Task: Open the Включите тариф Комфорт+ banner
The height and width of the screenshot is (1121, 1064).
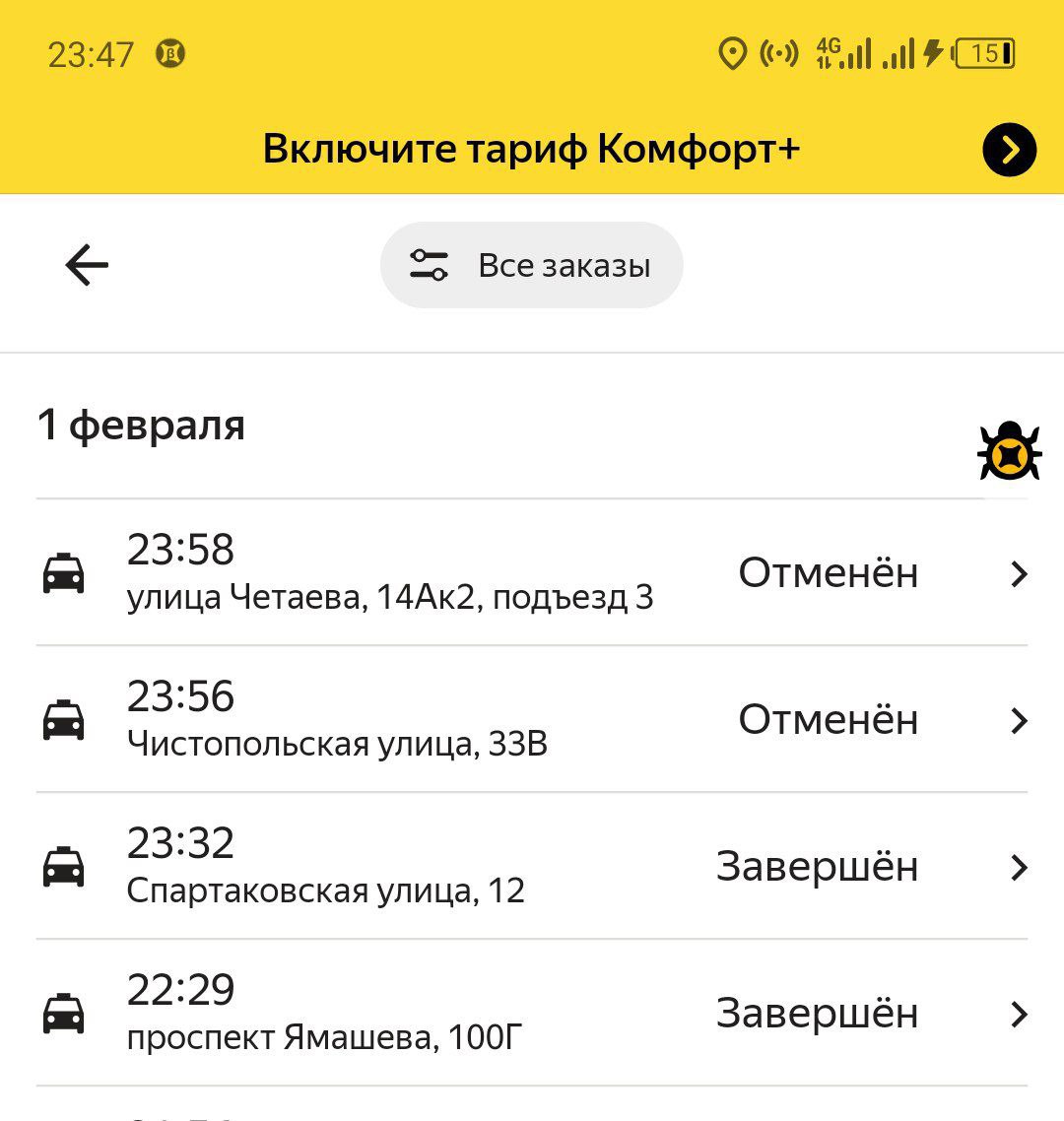Action: 532,150
